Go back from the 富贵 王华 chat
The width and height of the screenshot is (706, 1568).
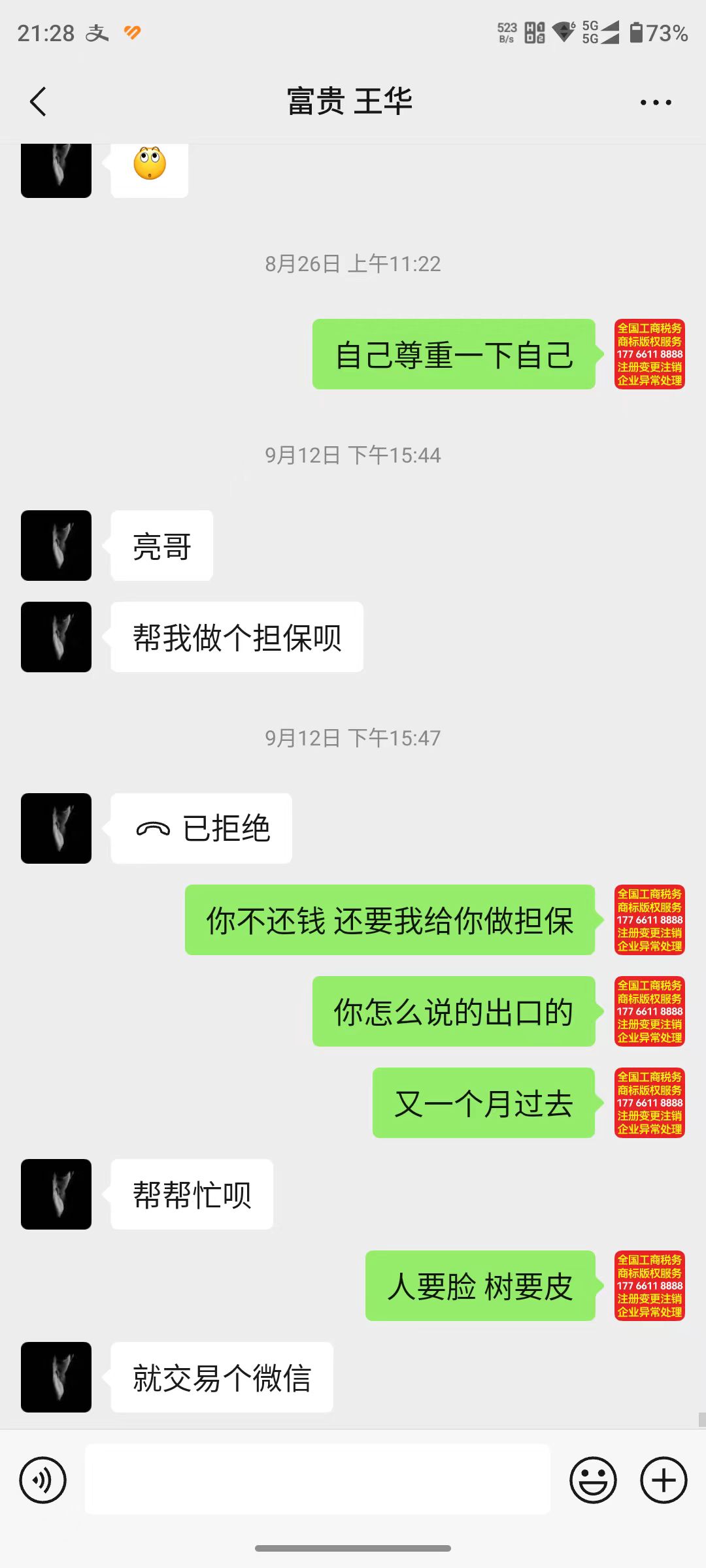point(39,102)
